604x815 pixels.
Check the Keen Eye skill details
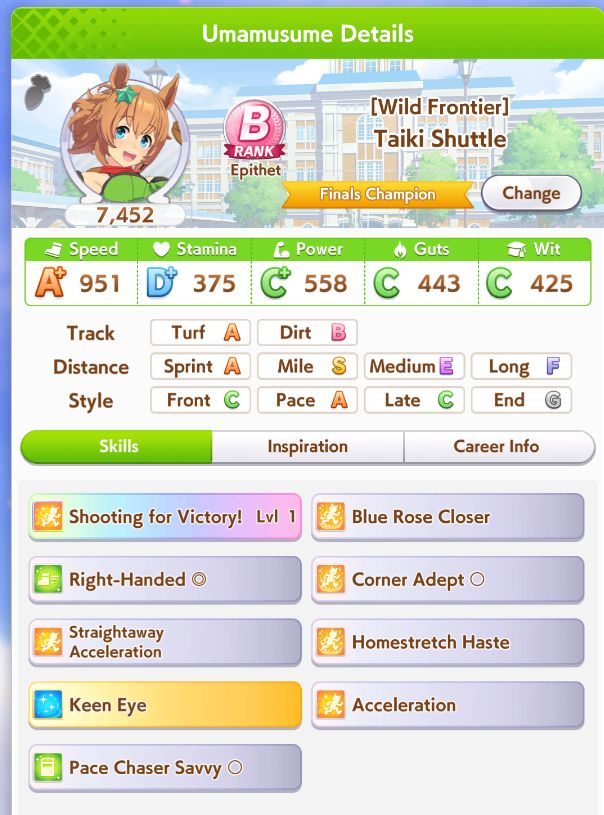tap(165, 705)
